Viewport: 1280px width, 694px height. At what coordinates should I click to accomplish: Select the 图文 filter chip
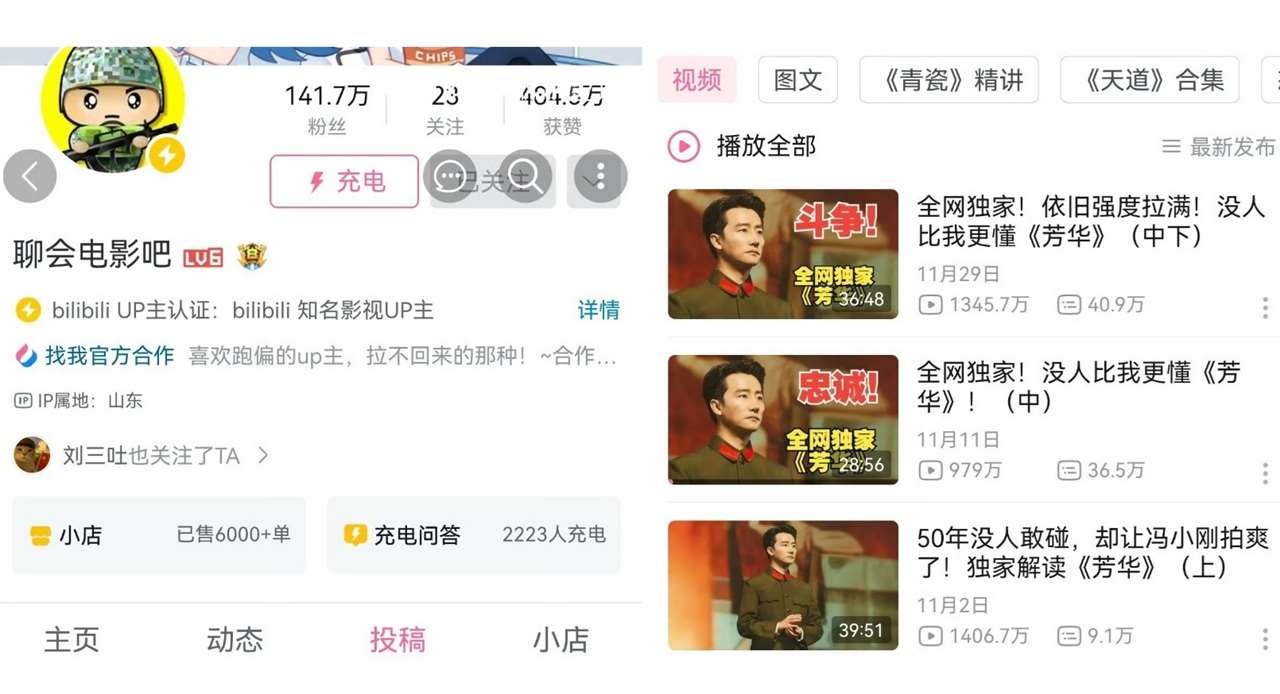pos(797,80)
